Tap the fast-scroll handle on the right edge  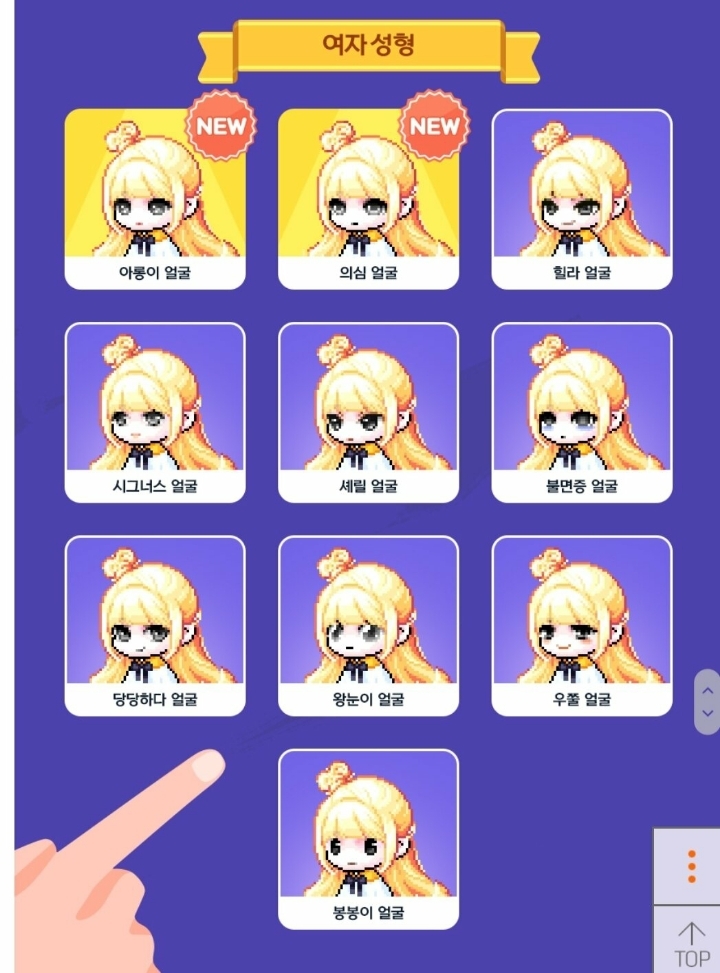(707, 701)
